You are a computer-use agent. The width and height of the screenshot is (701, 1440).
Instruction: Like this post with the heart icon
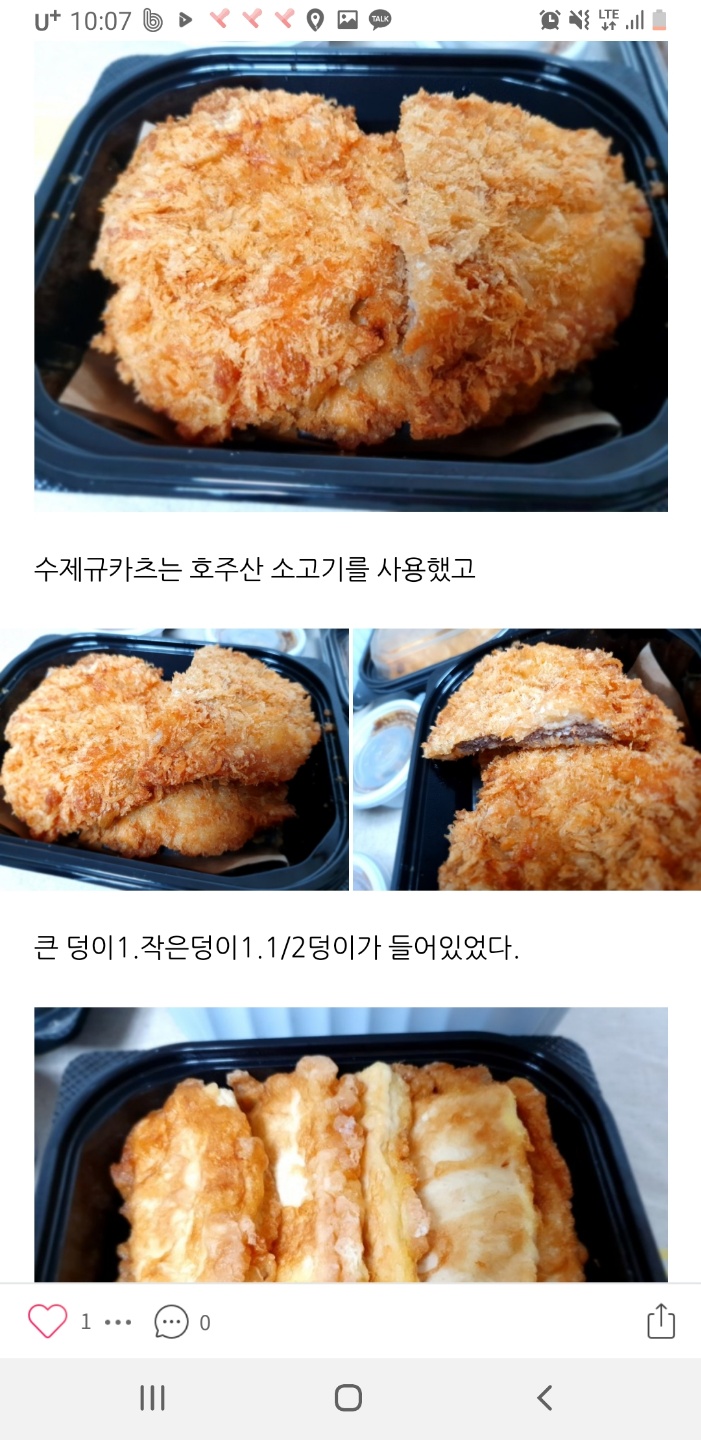click(47, 1322)
